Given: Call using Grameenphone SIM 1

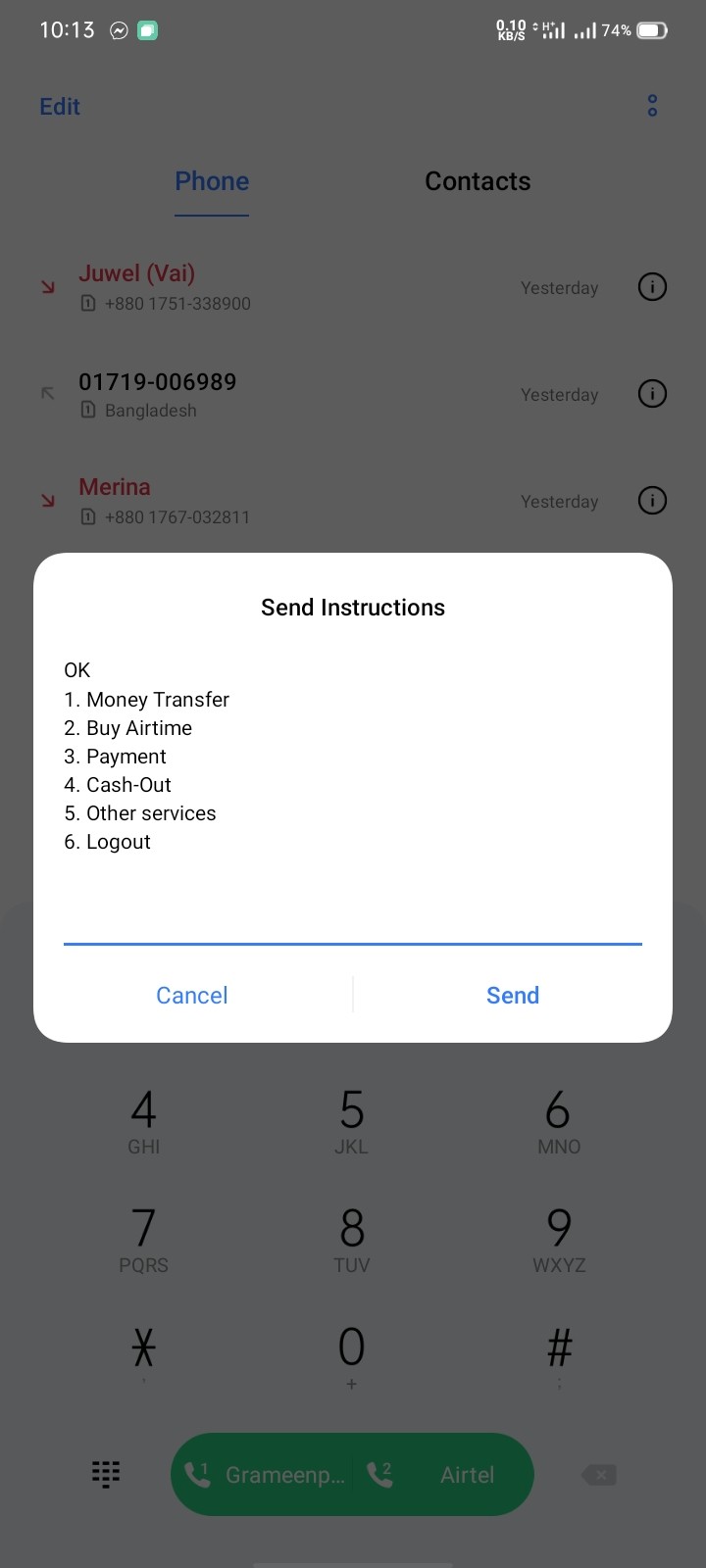Looking at the screenshot, I should click(263, 1475).
